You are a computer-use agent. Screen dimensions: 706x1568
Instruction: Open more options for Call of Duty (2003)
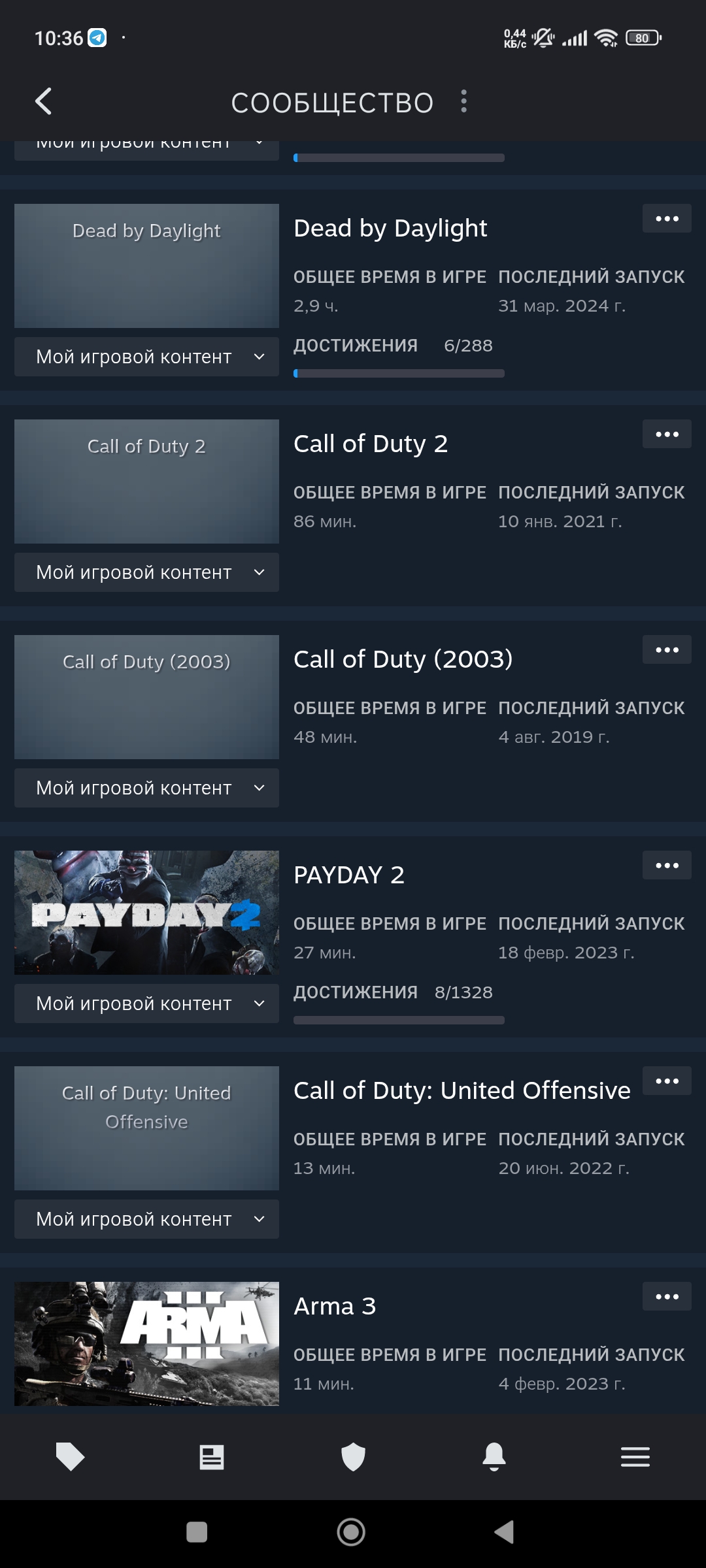tap(666, 650)
